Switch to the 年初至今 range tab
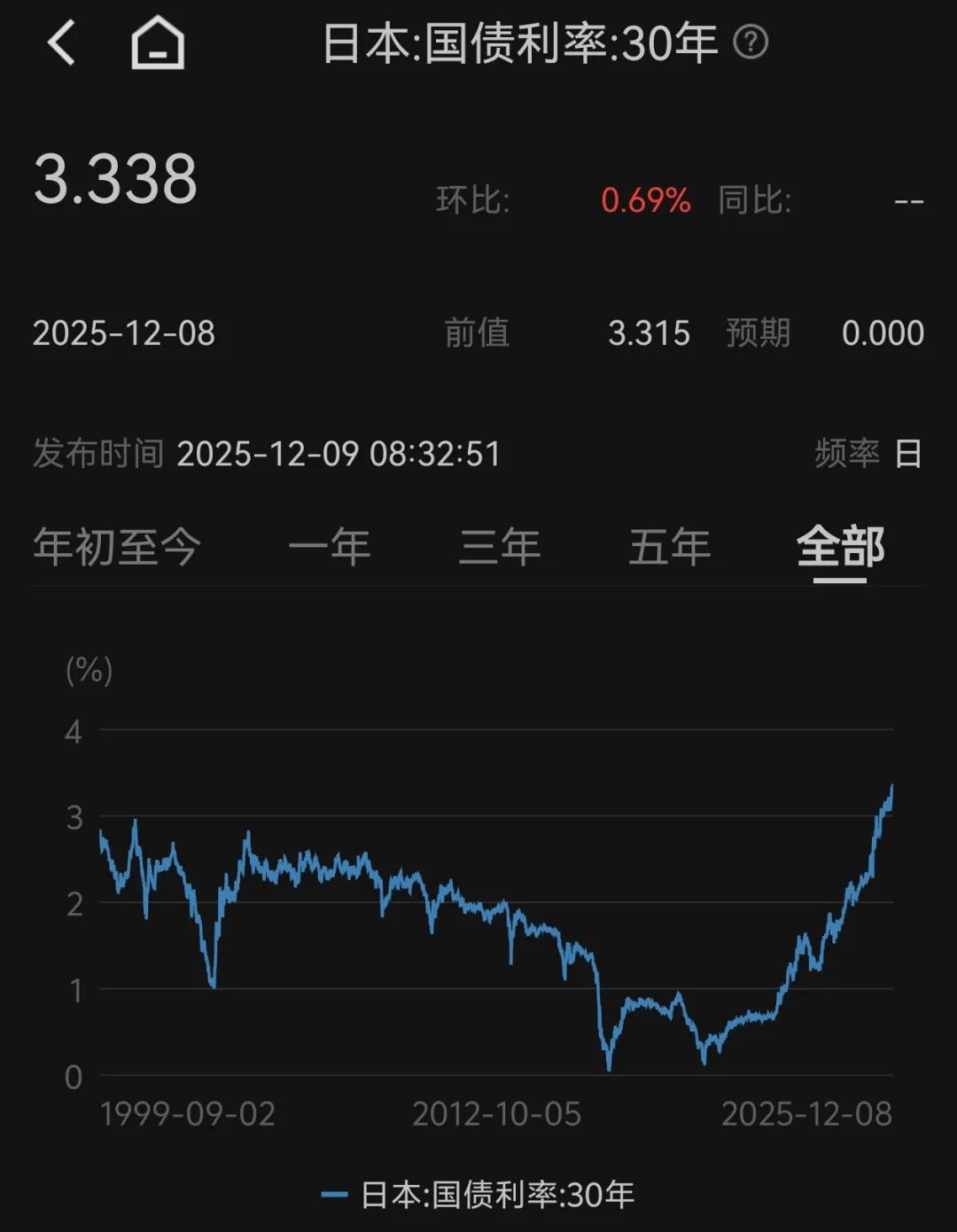Image resolution: width=957 pixels, height=1232 pixels. (x=117, y=547)
